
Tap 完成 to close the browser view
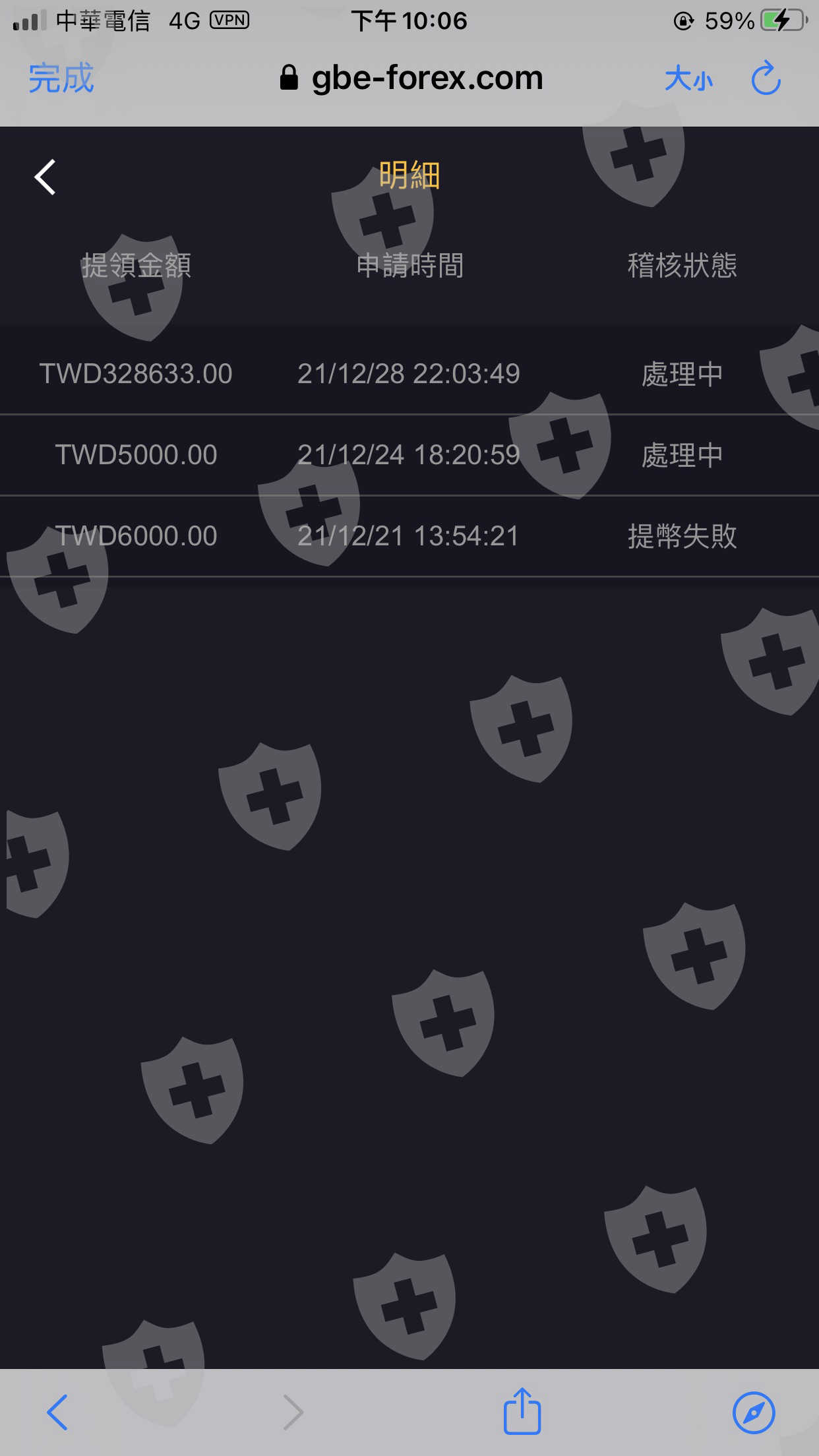[x=61, y=78]
